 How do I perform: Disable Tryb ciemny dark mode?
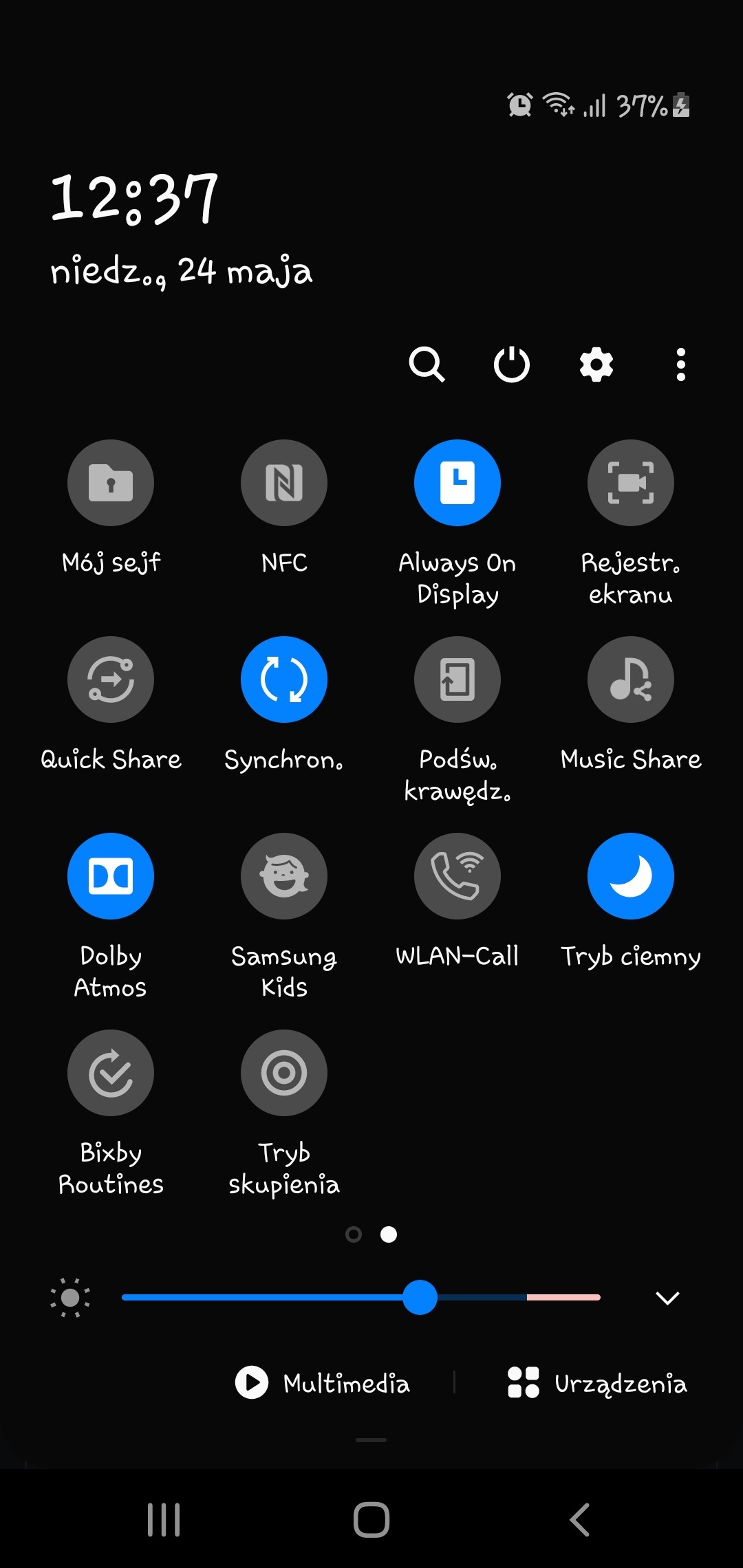pyautogui.click(x=631, y=876)
